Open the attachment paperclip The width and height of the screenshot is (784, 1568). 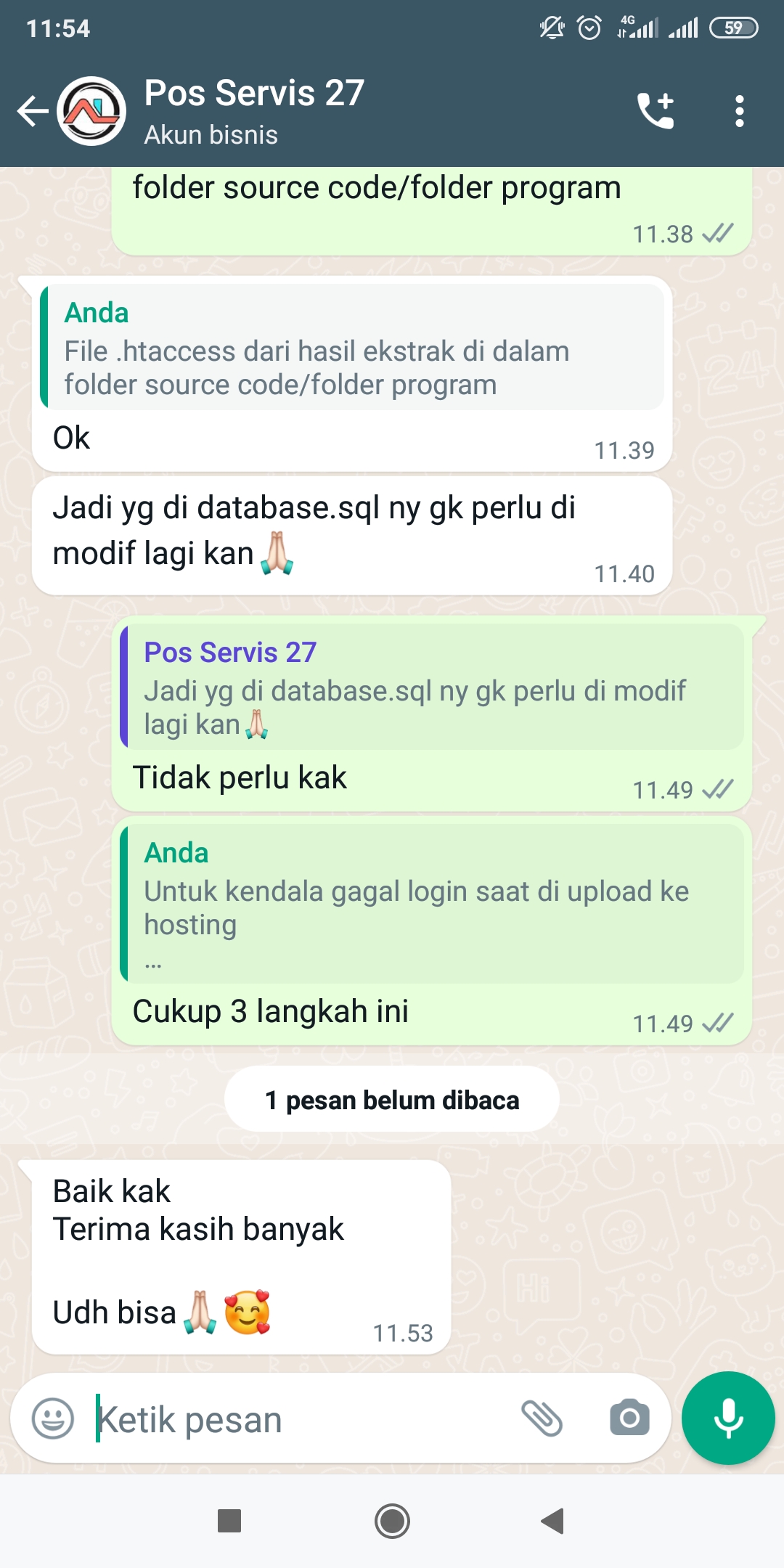(542, 1418)
